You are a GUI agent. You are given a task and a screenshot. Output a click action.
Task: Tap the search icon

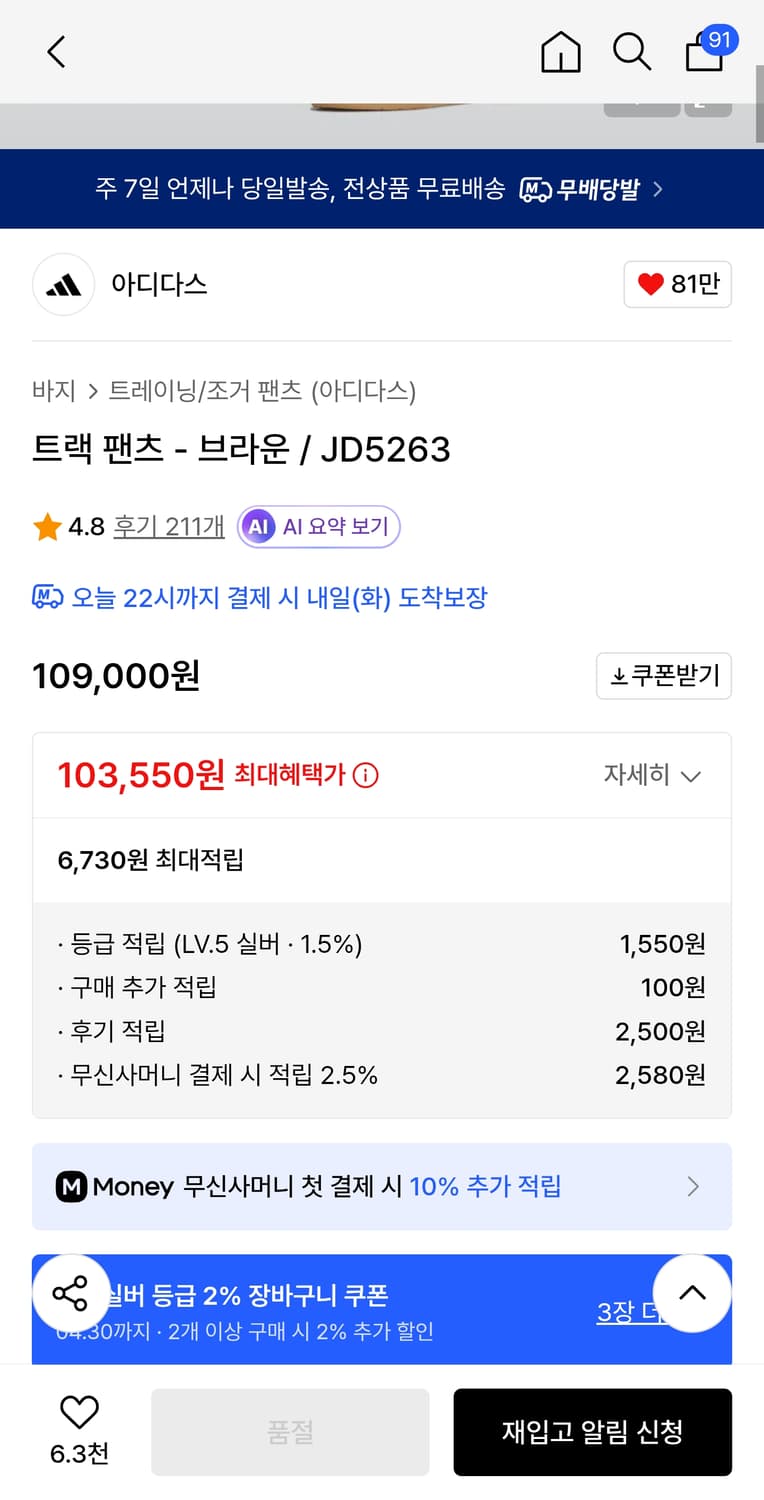[632, 54]
